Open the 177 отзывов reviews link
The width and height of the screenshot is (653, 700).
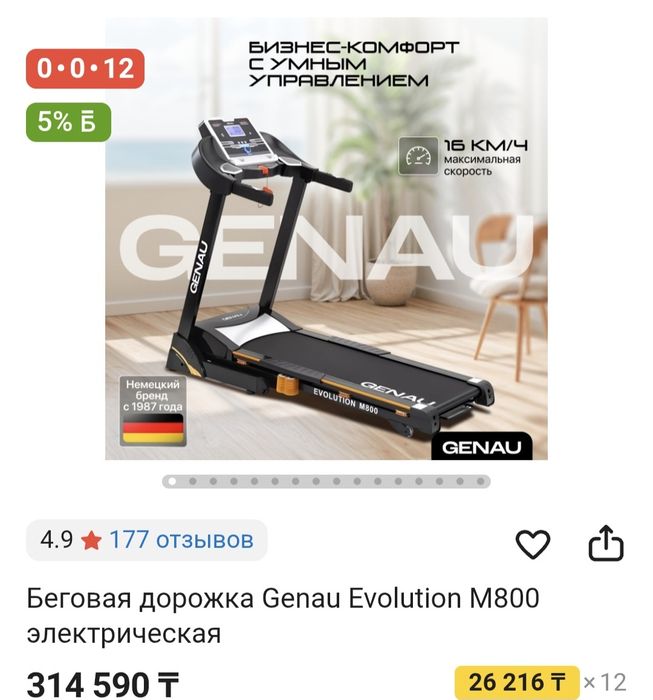click(x=181, y=541)
